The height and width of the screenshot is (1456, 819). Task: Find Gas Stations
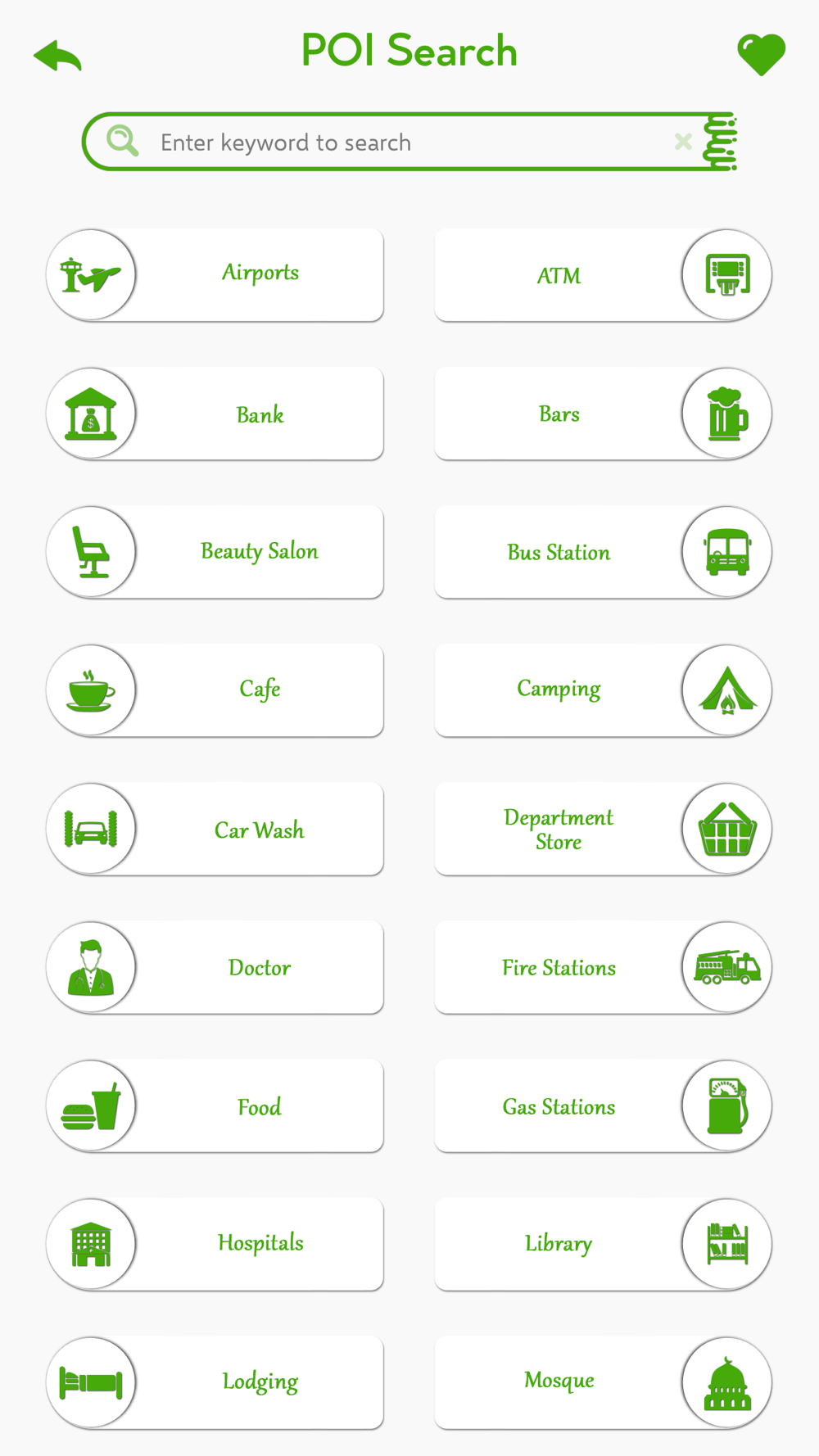pos(603,1106)
